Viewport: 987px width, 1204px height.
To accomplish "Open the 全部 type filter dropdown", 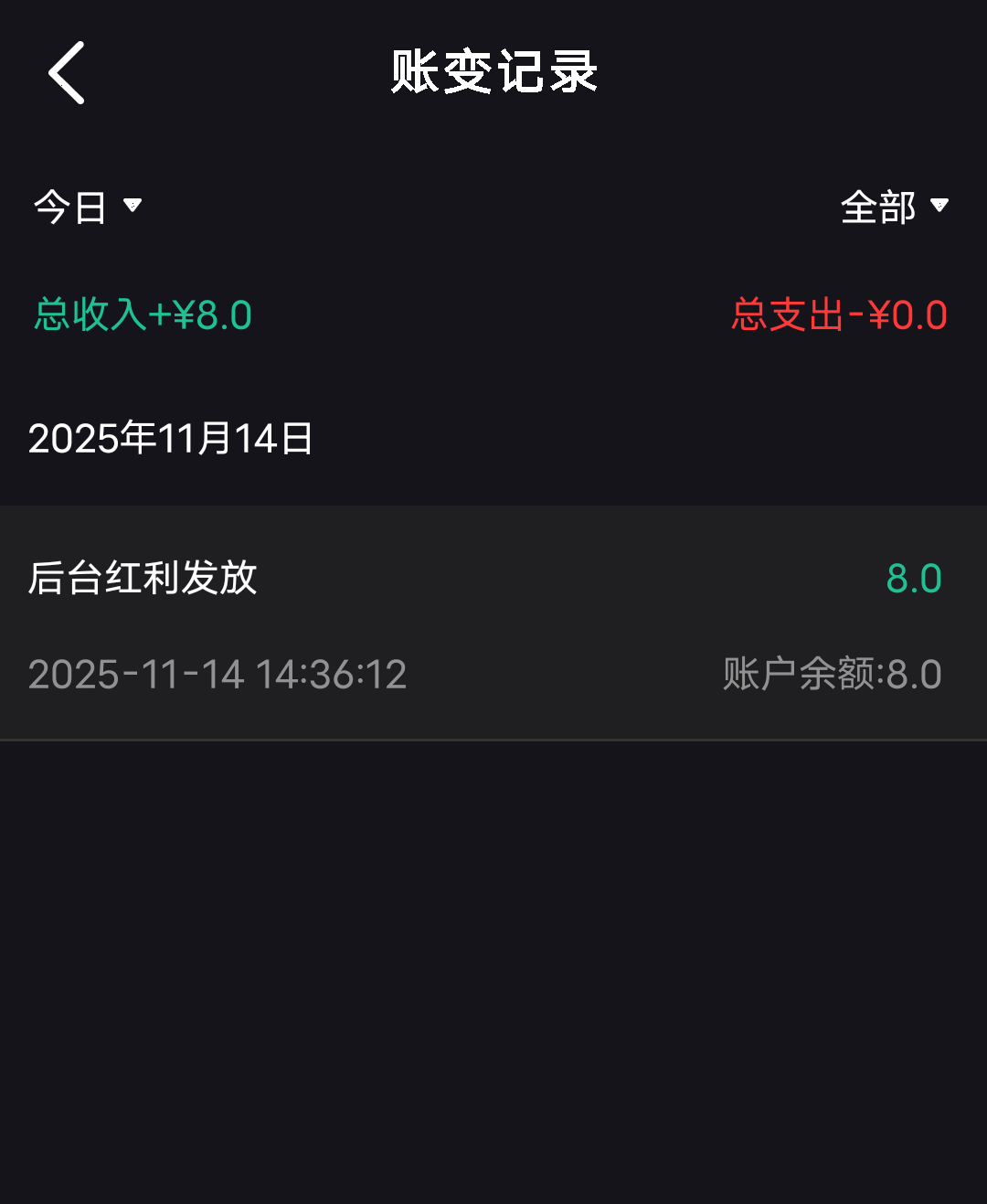I will pos(894,207).
